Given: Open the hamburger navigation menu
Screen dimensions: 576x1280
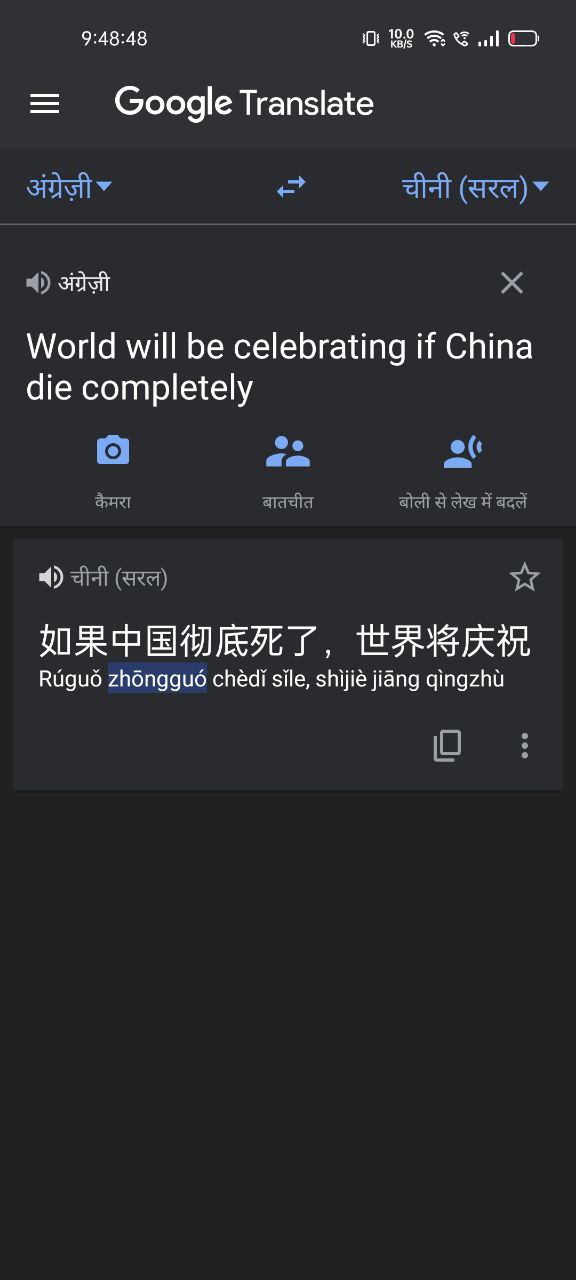Looking at the screenshot, I should (45, 103).
